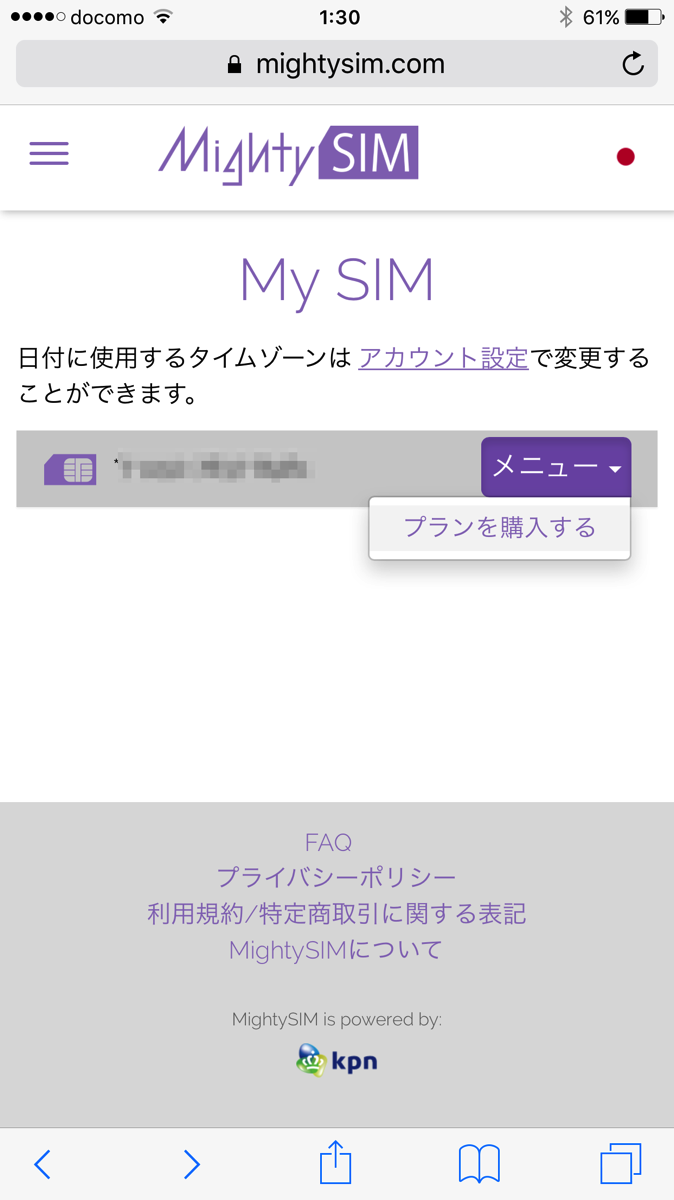Reload the page in Safari
Image resolution: width=674 pixels, height=1200 pixels.
click(633, 65)
